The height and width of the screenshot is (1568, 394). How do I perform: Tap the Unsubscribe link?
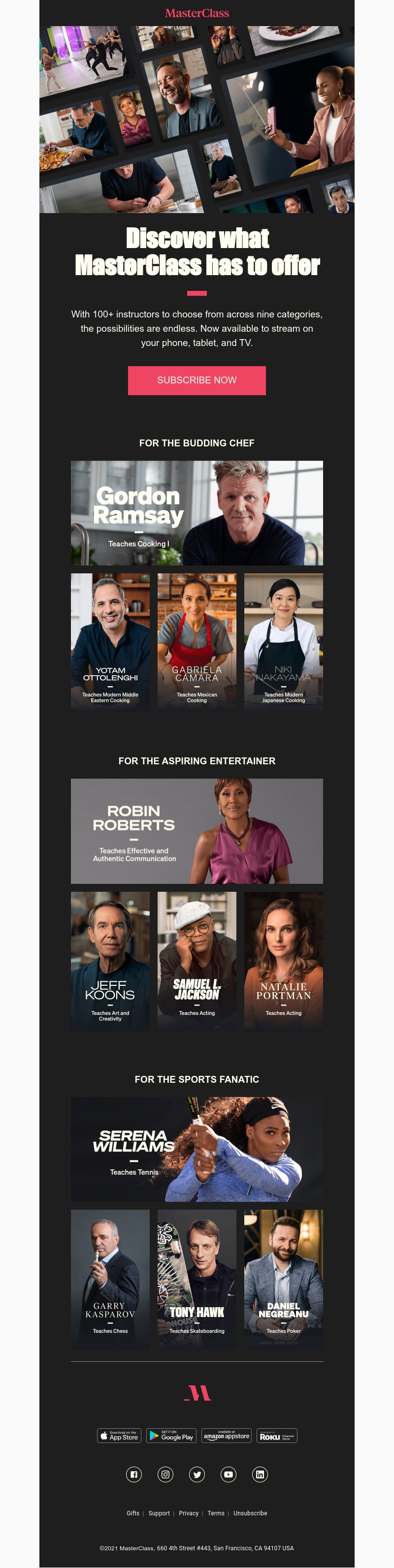click(x=250, y=1513)
